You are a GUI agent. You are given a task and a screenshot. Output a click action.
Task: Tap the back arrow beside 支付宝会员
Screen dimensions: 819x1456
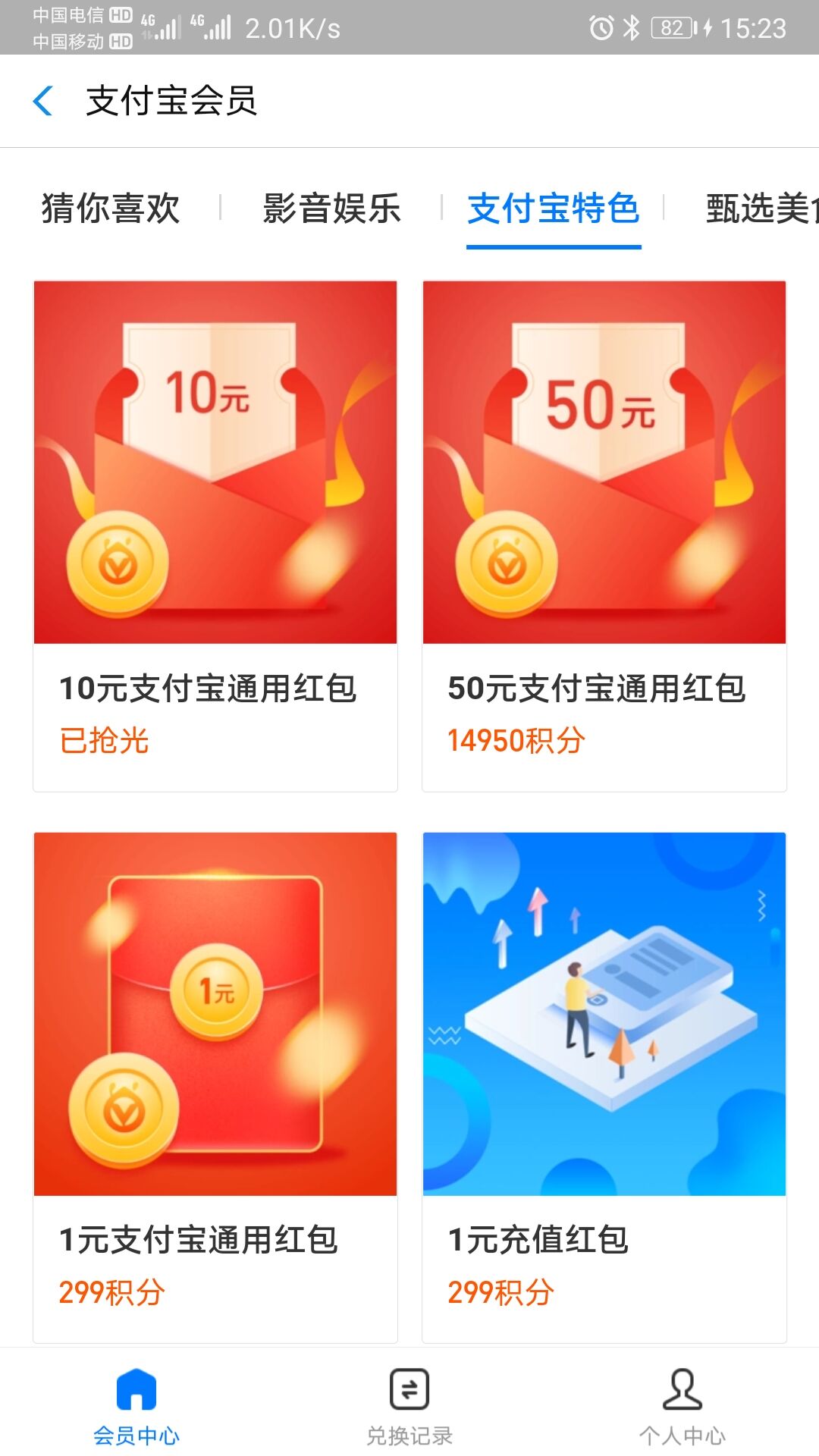44,101
